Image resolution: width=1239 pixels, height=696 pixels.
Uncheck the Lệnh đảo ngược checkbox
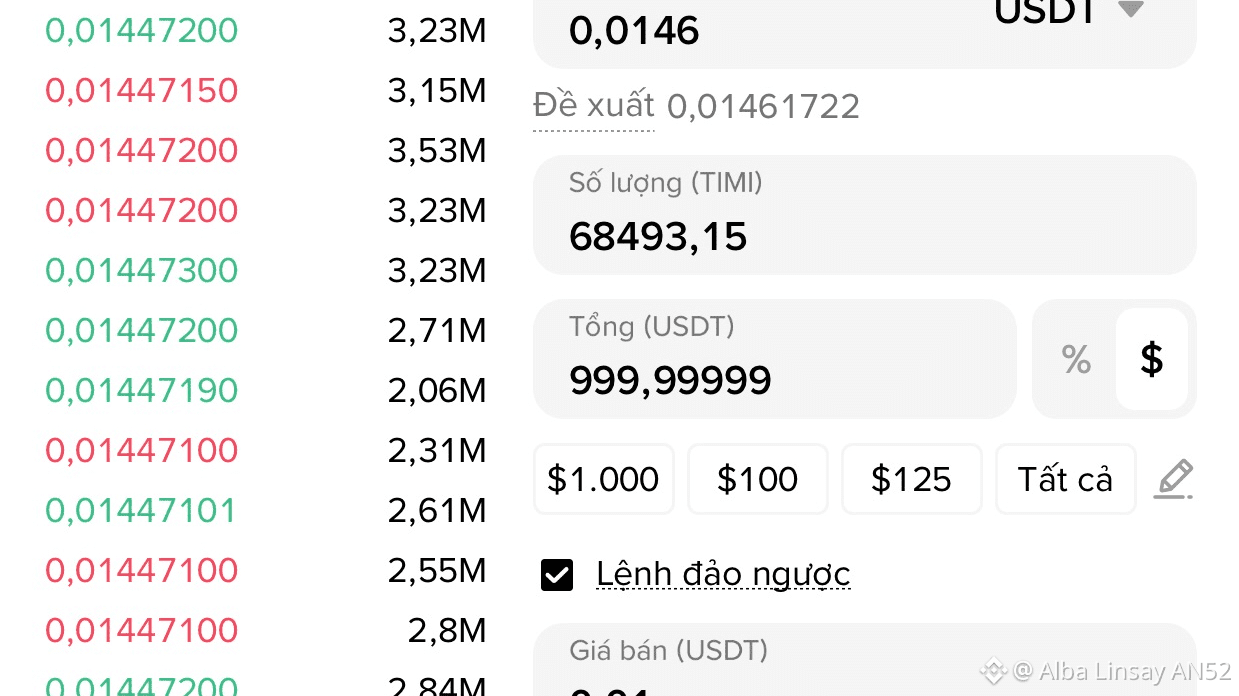coord(557,575)
